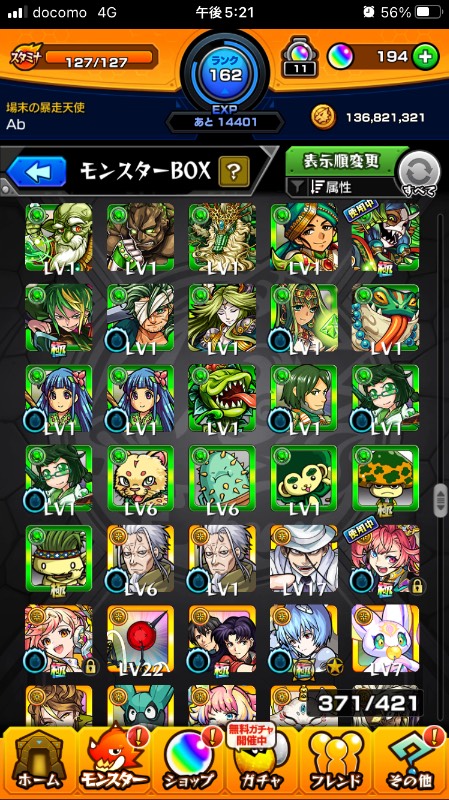Tap the 表示順変更 sort order button
The height and width of the screenshot is (800, 449).
(341, 161)
